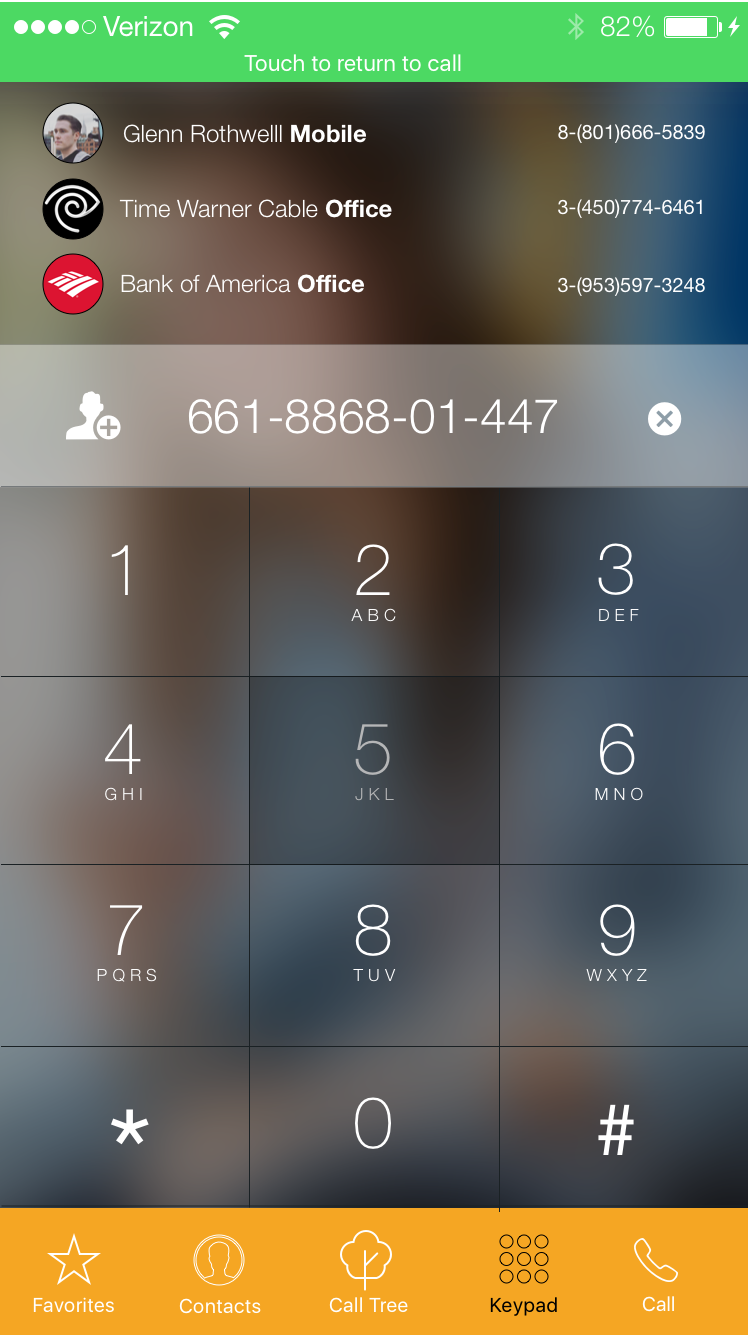Screen dimensions: 748x1335
Task: Switch to the Favorites tab
Action: 74,1272
